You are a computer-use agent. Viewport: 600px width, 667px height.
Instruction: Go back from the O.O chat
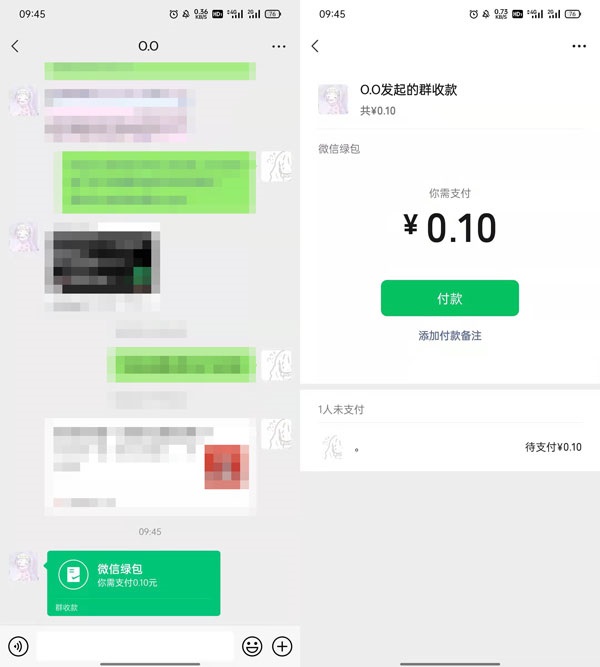pyautogui.click(x=15, y=46)
